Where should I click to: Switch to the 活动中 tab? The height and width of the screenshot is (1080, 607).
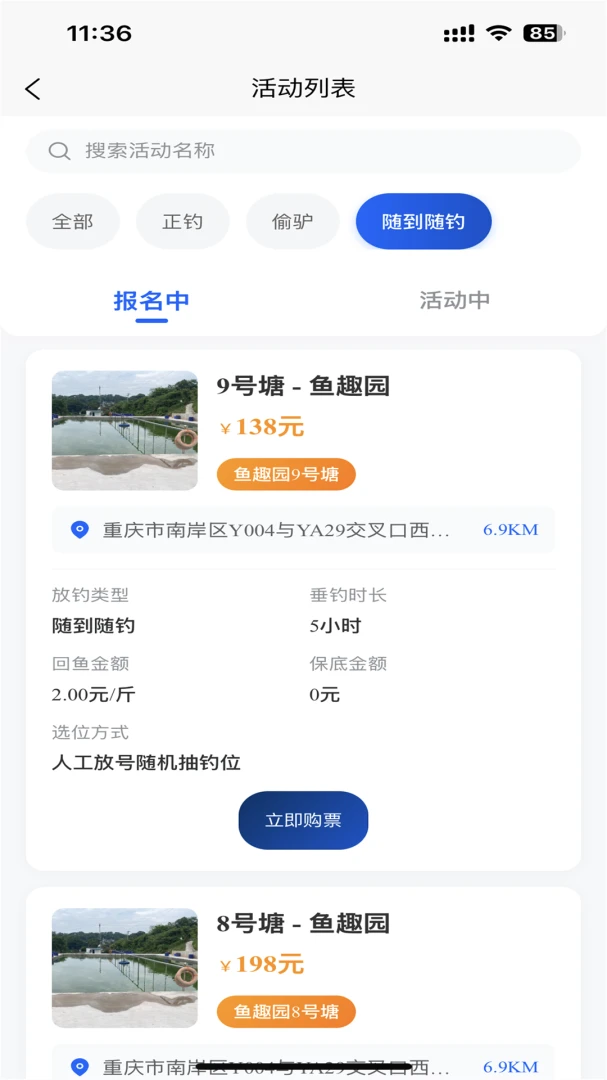(455, 300)
